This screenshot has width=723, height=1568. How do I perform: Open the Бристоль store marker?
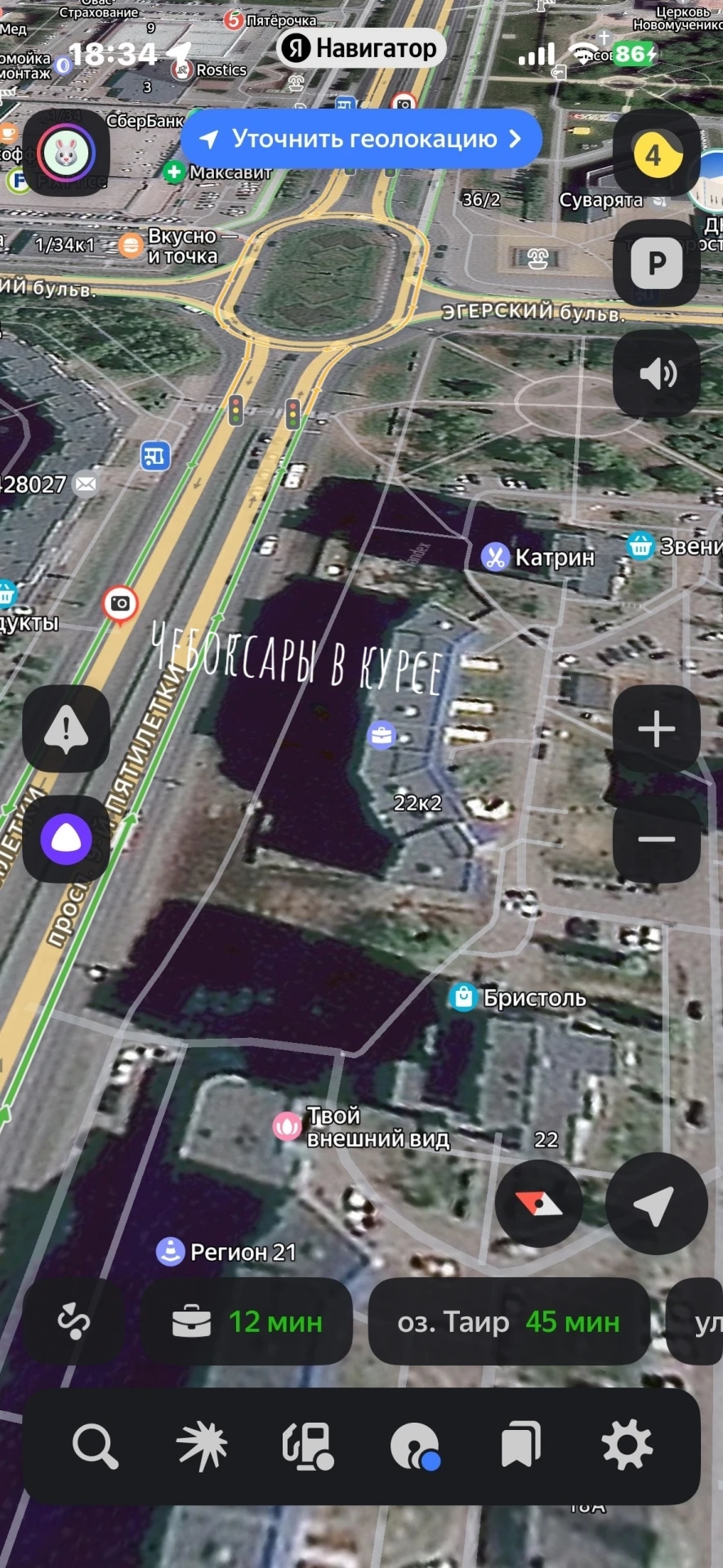click(519, 997)
